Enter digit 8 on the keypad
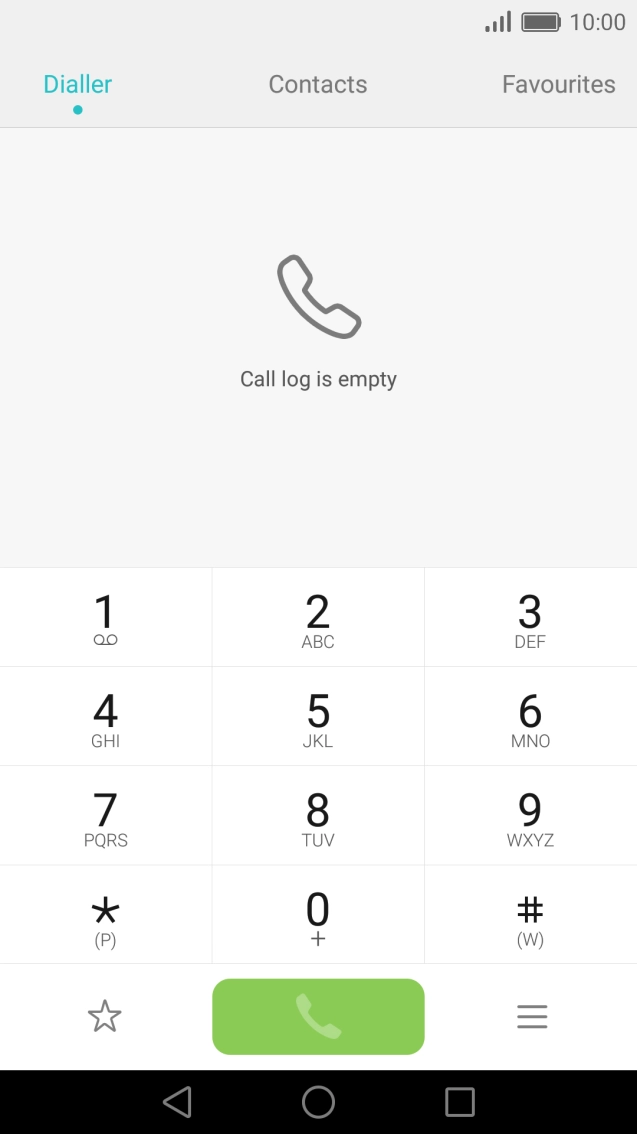The image size is (637, 1134). [x=318, y=816]
